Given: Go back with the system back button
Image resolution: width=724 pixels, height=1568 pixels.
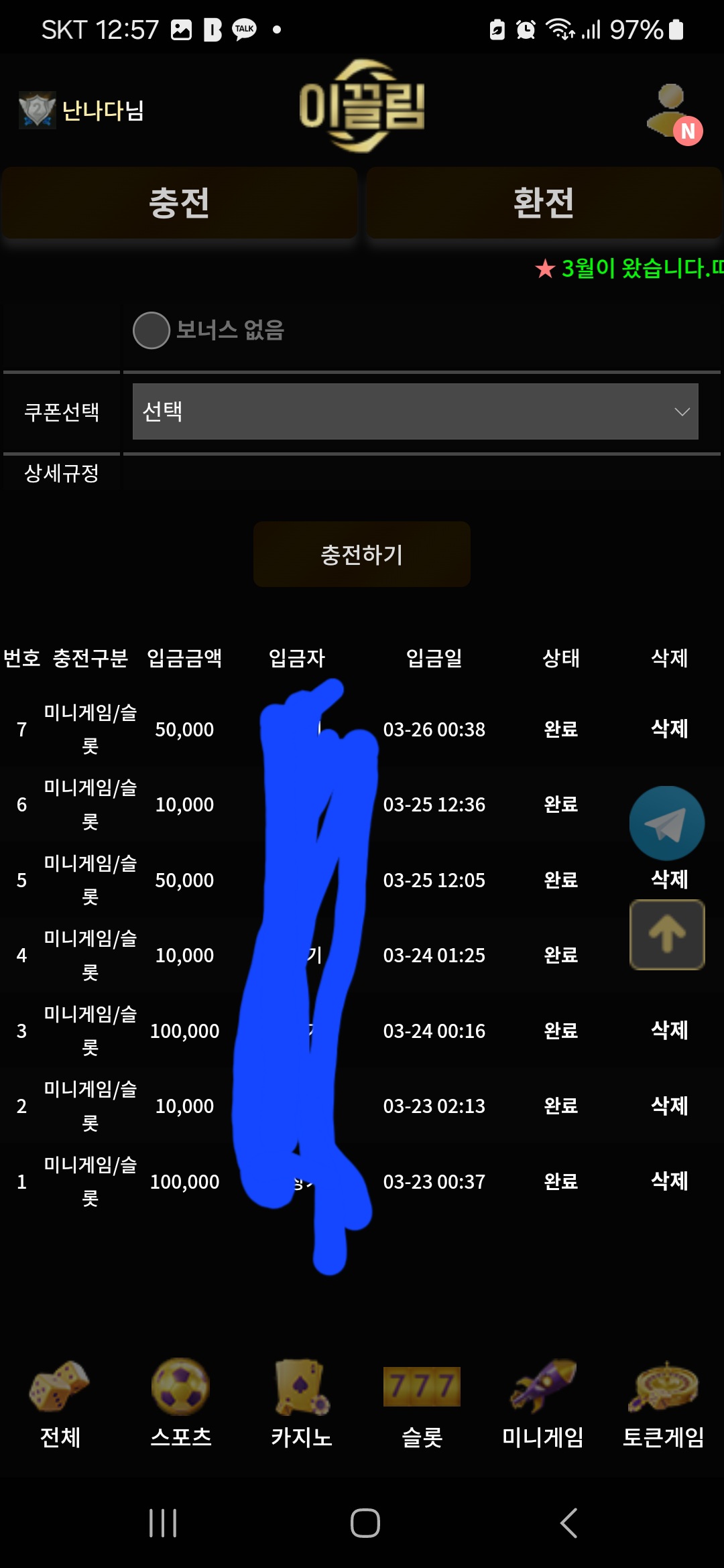Looking at the screenshot, I should [568, 1523].
